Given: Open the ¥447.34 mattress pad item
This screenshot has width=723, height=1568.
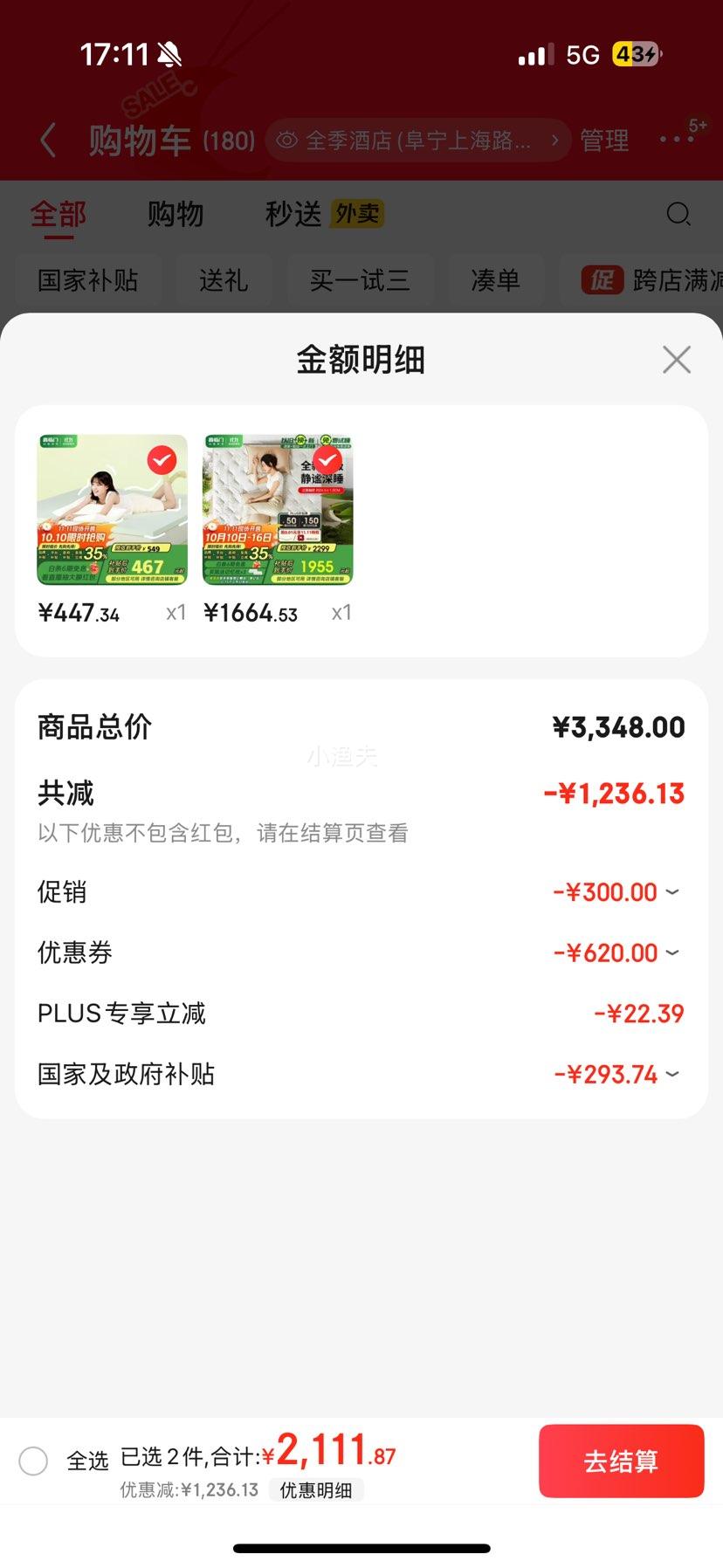Looking at the screenshot, I should click(x=112, y=510).
